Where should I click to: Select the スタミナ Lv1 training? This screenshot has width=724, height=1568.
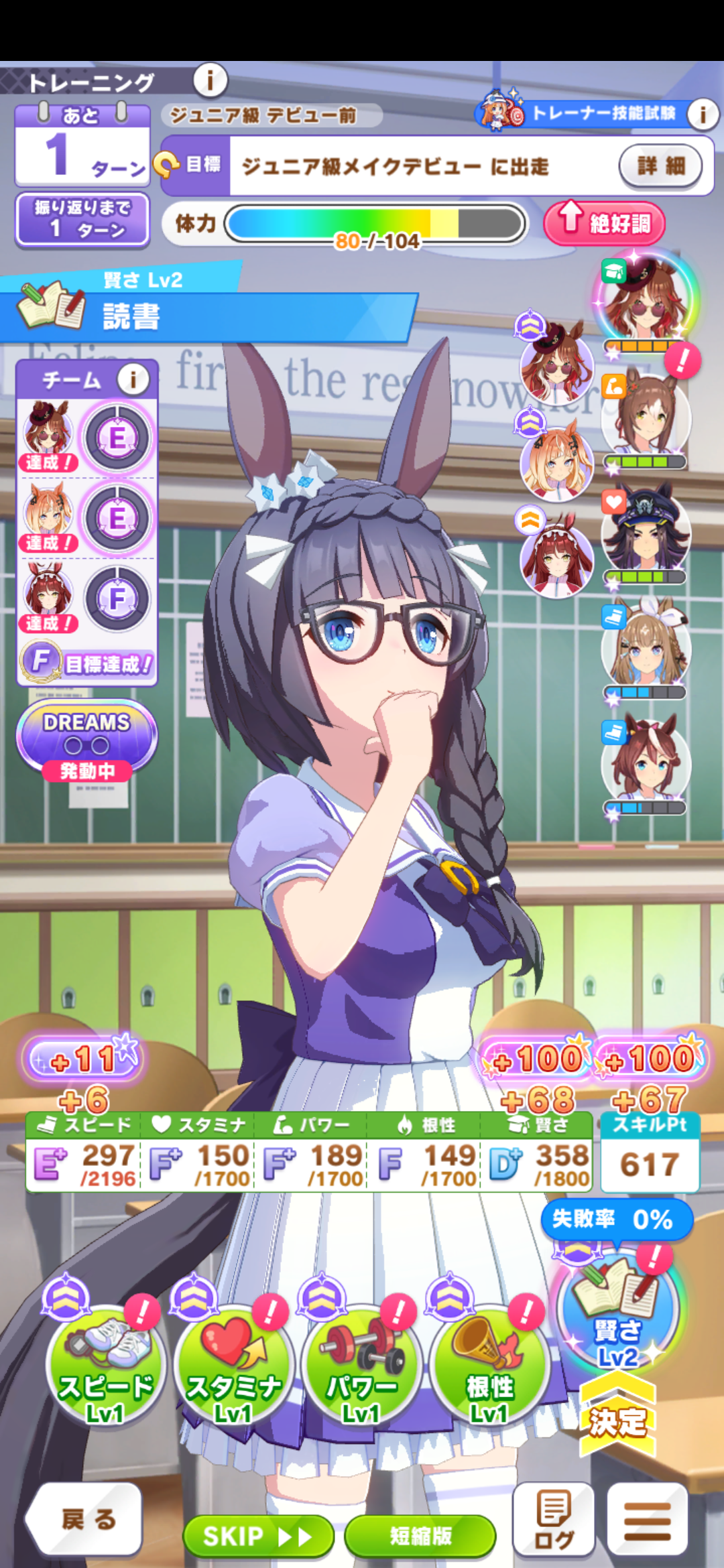pos(233,1365)
